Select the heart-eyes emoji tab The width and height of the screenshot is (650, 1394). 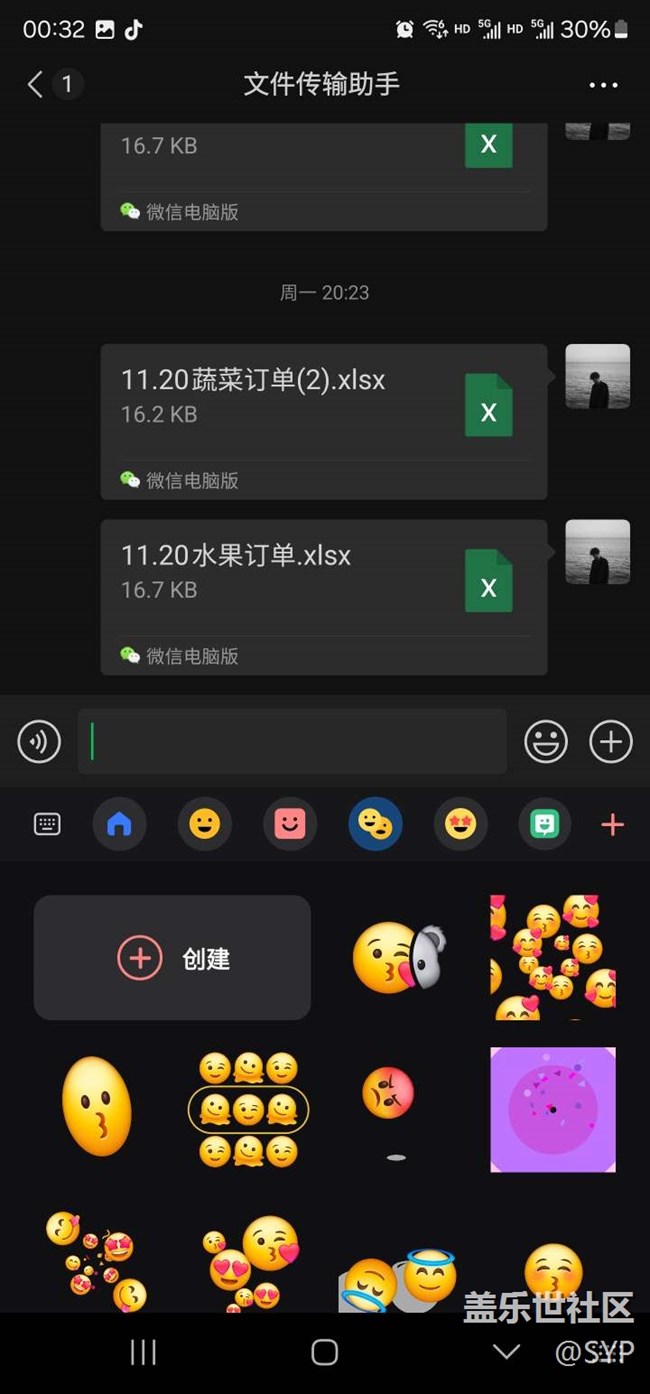[460, 824]
